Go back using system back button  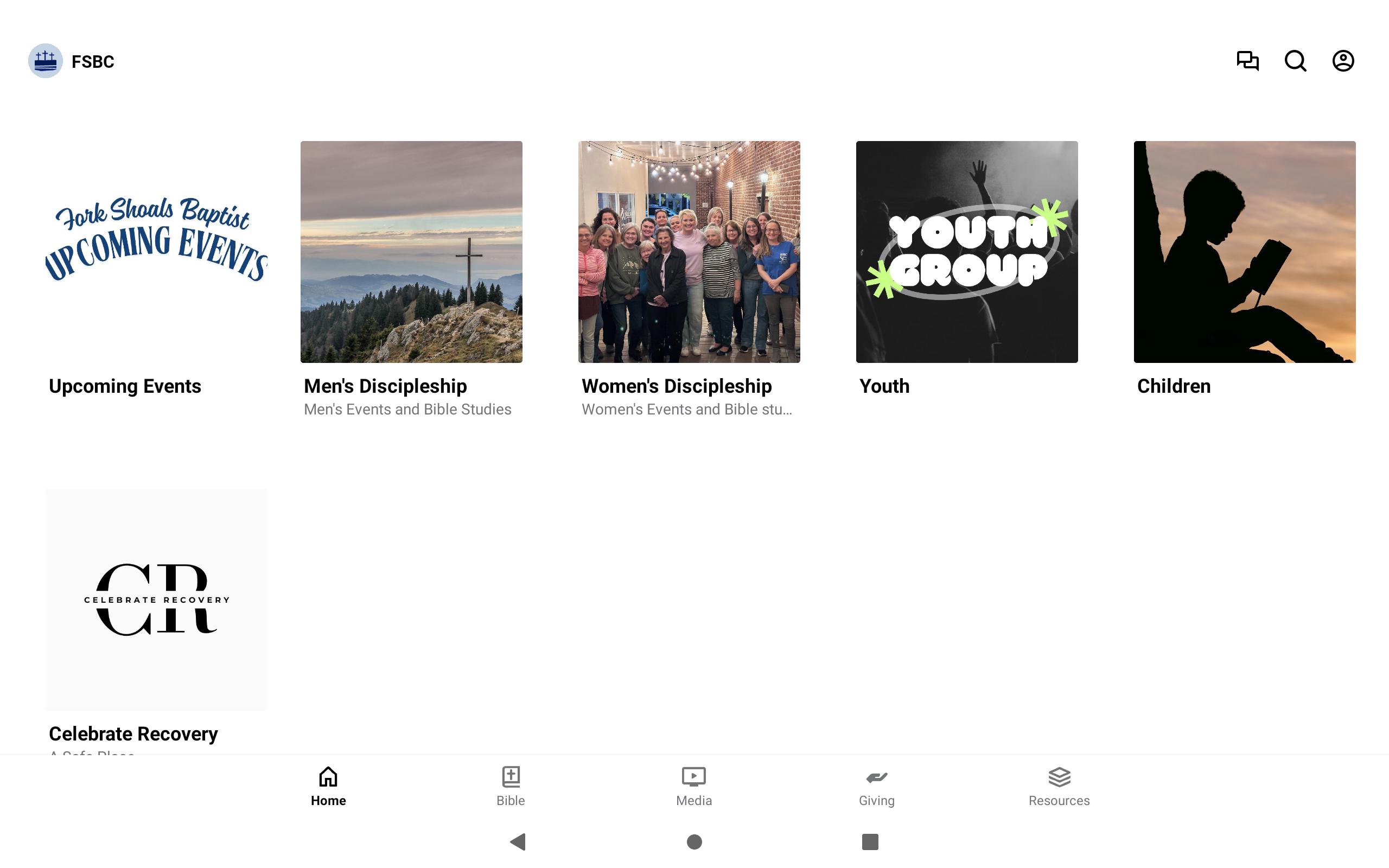tap(518, 841)
